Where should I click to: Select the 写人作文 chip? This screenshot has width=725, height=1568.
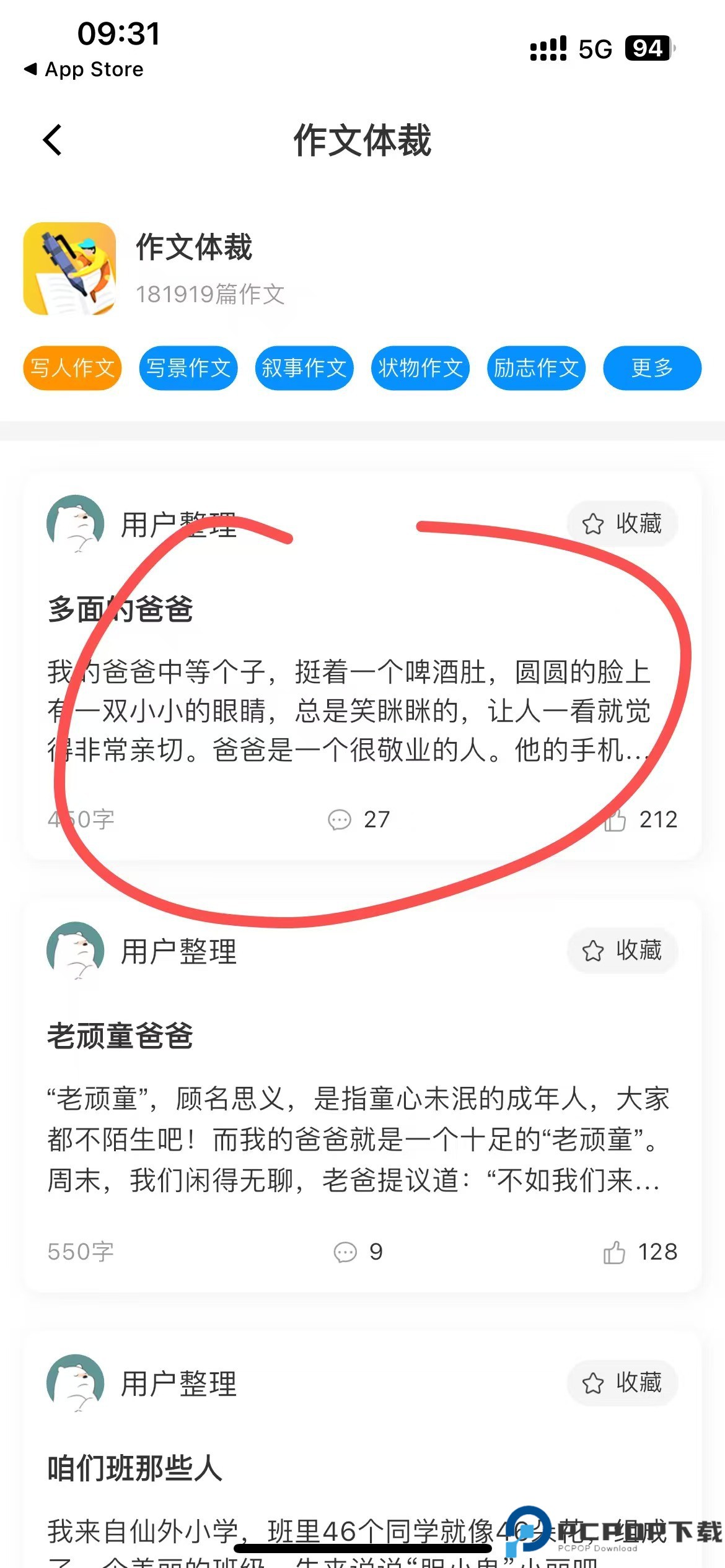point(72,368)
